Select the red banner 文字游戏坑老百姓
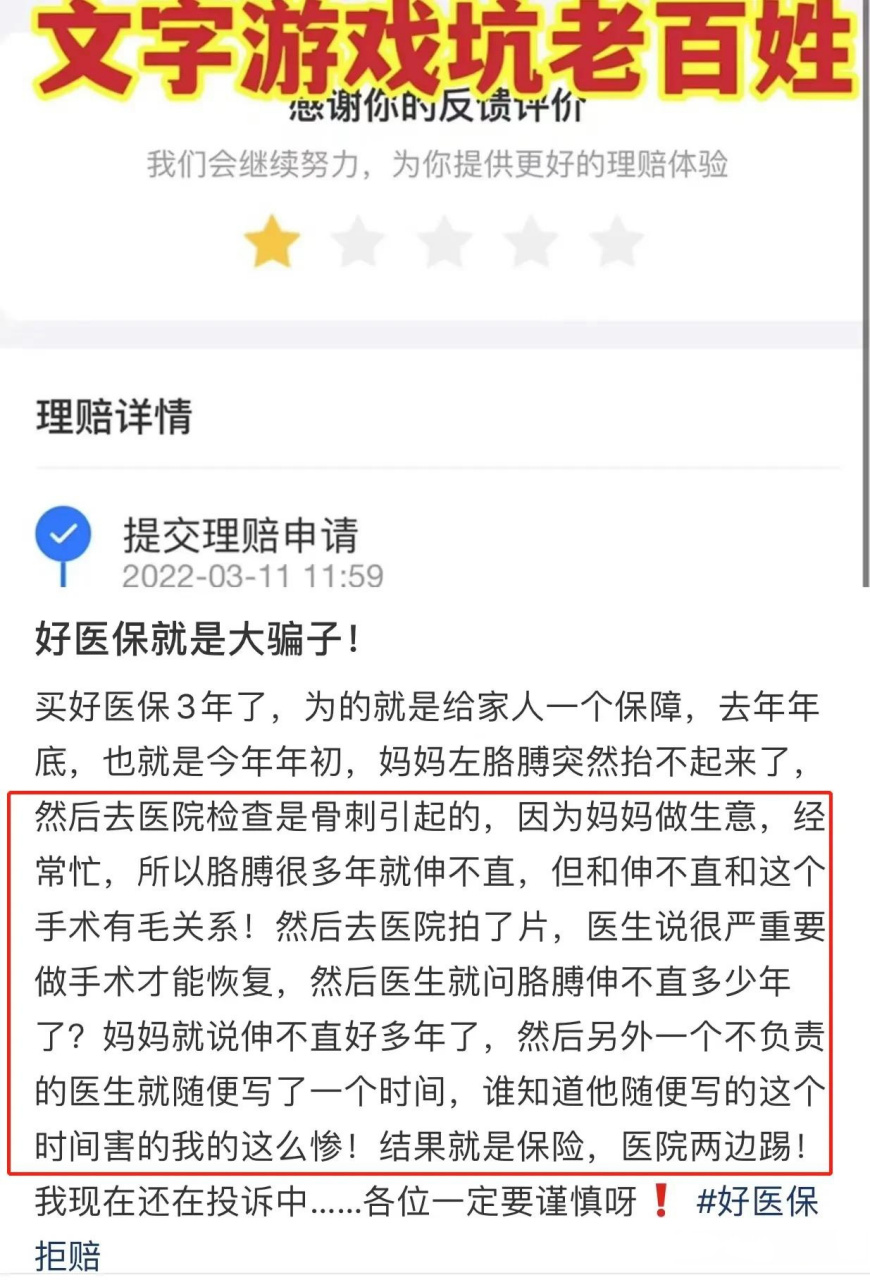870x1280 pixels. click(x=435, y=50)
